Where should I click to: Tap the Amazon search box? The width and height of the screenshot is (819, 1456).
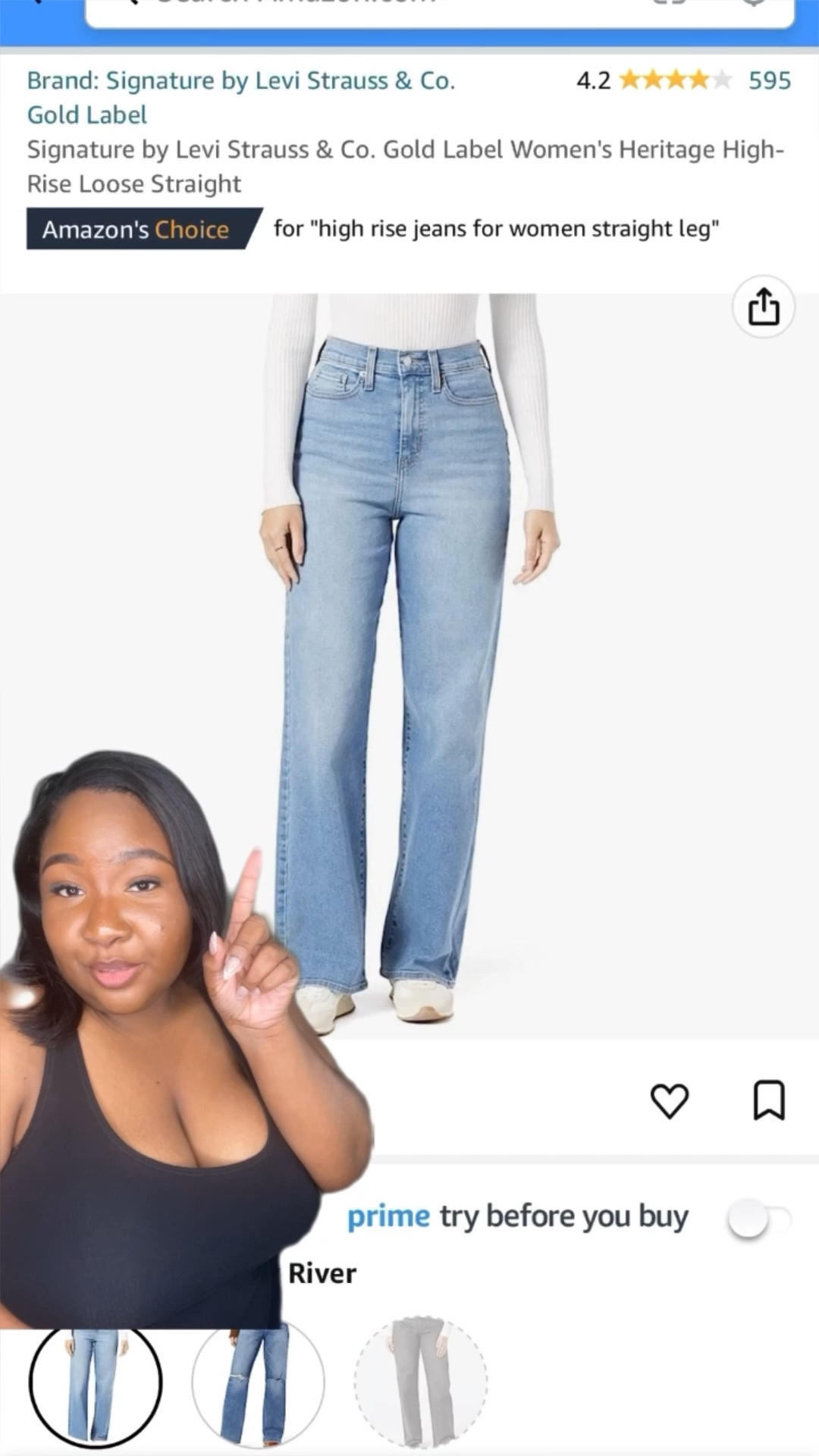(440, 11)
